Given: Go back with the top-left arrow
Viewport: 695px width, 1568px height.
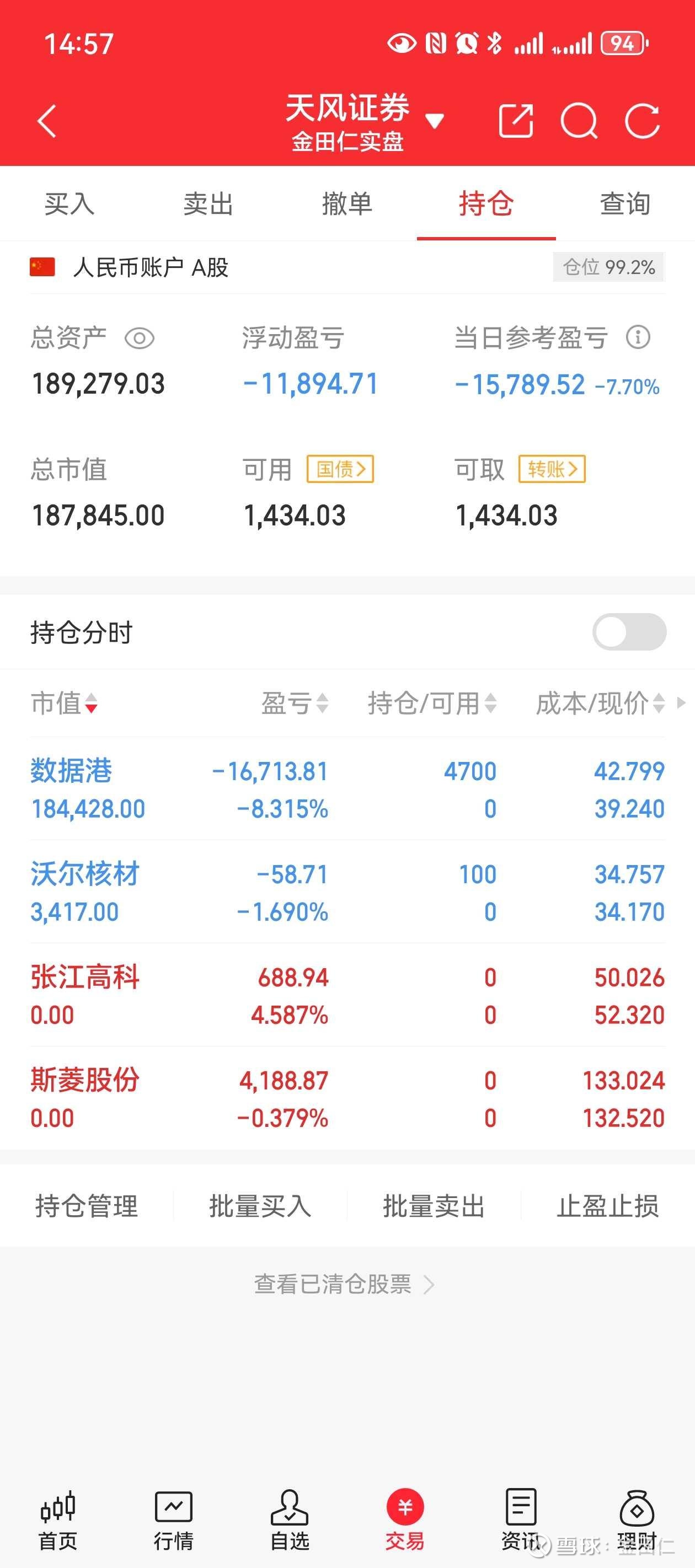Looking at the screenshot, I should 47,121.
